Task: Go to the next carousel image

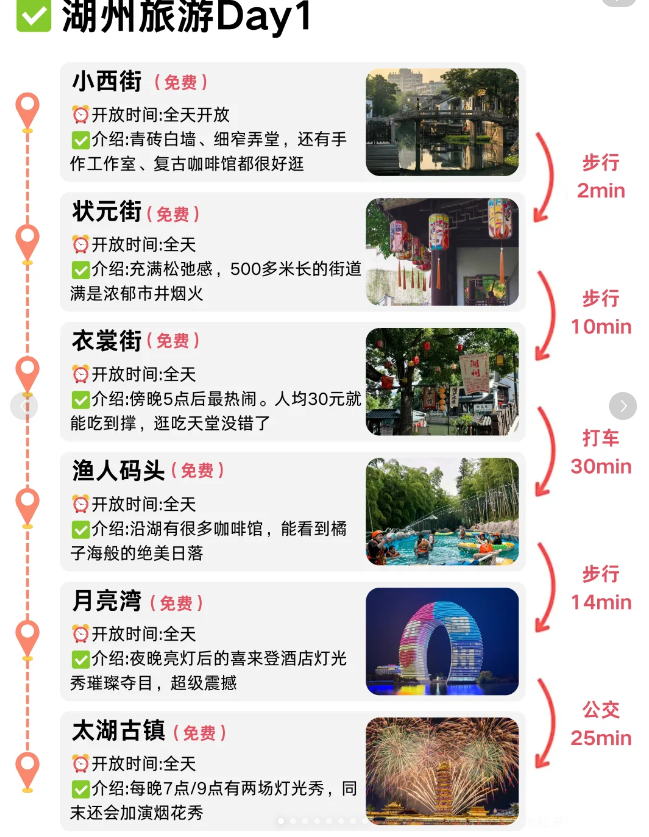Action: [x=623, y=405]
